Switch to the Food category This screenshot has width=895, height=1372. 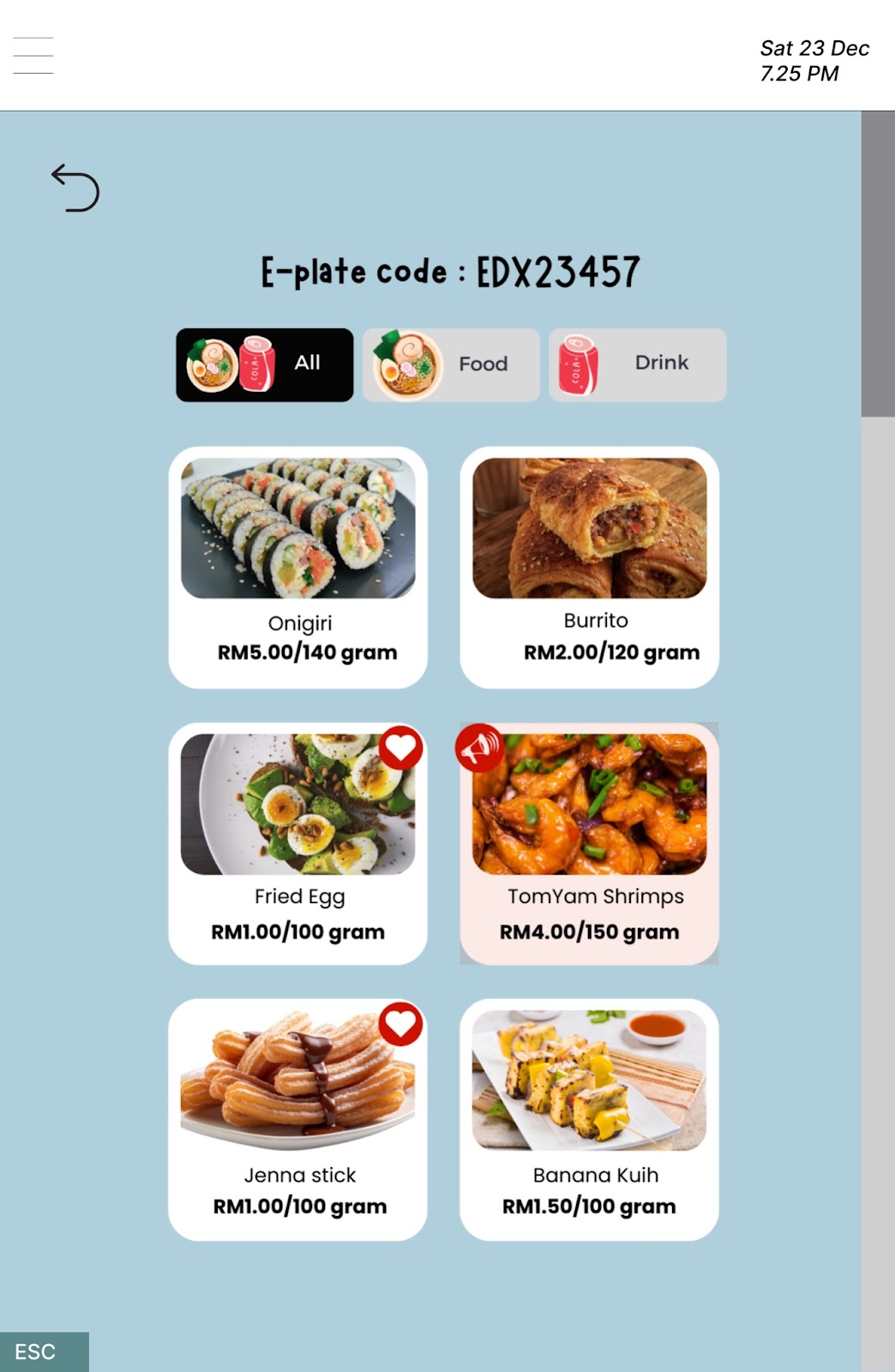pos(451,364)
